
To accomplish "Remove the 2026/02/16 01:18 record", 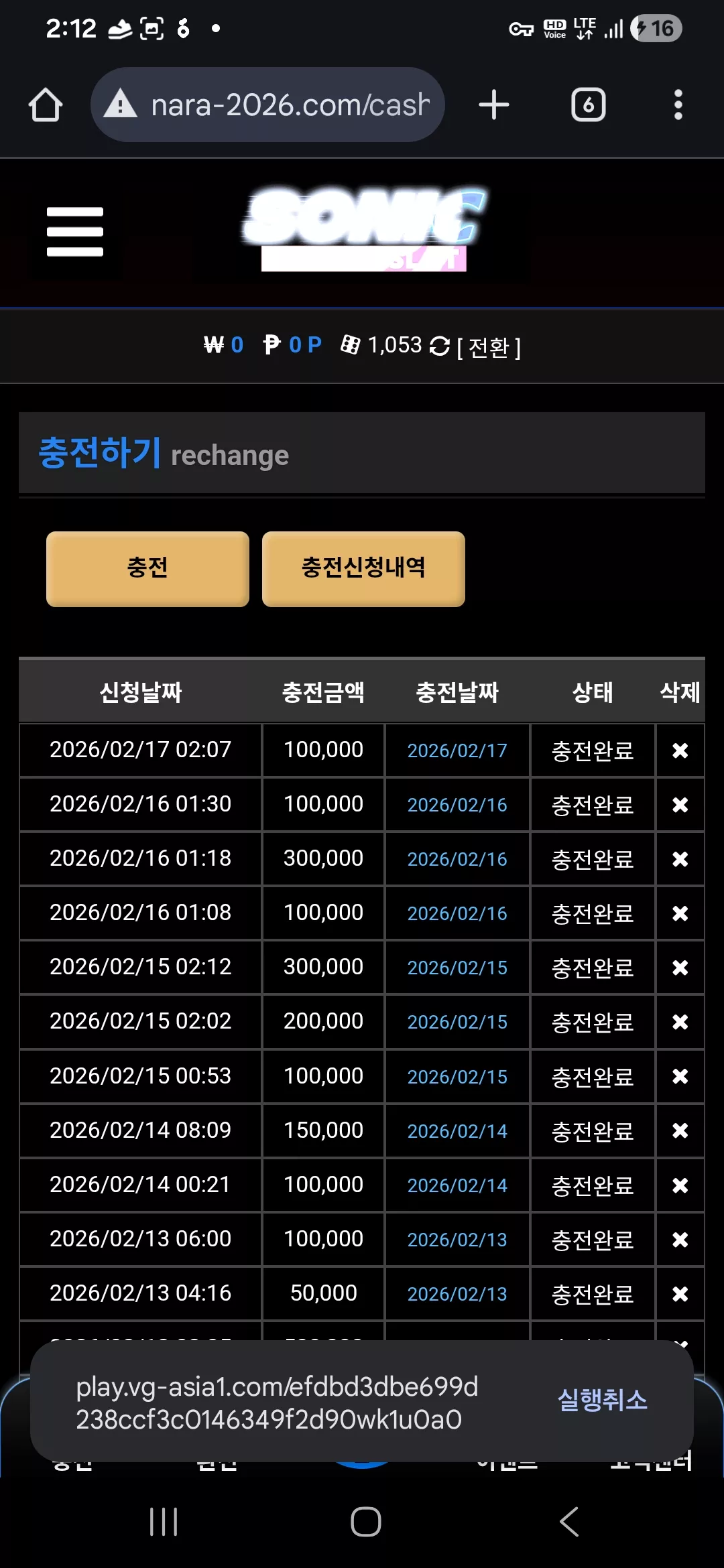I will [680, 859].
